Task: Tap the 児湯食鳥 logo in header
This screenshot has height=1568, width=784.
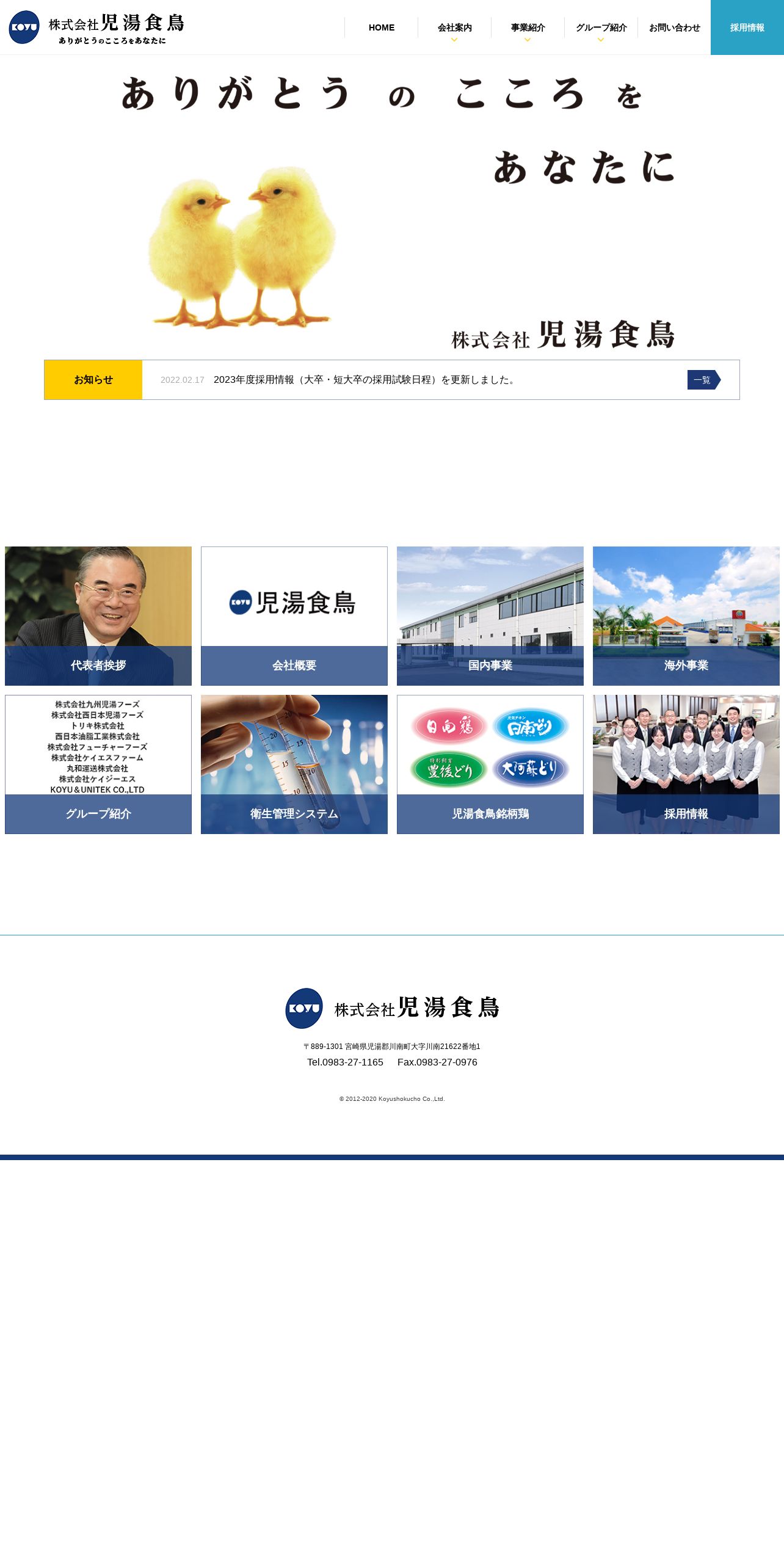Action: click(x=96, y=27)
